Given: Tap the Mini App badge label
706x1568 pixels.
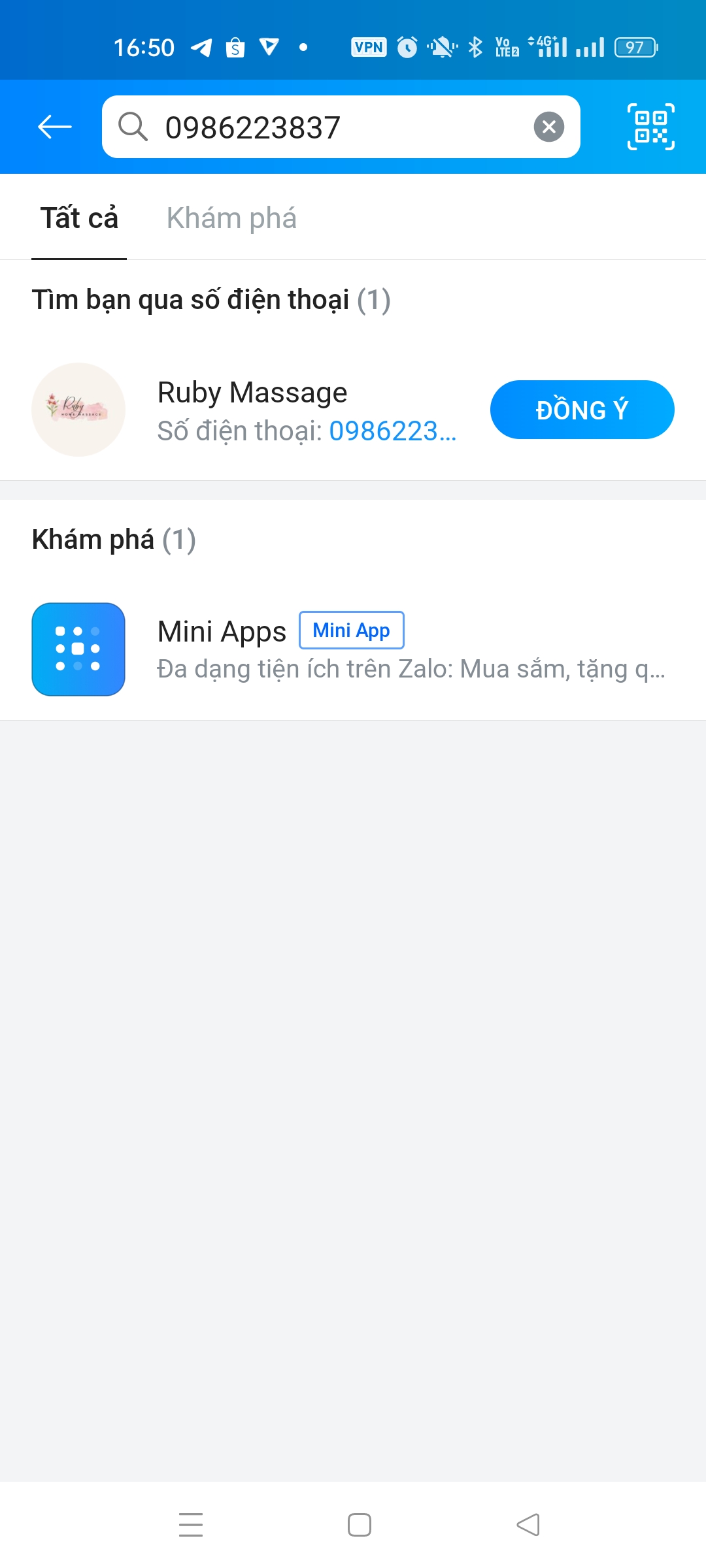Looking at the screenshot, I should (x=351, y=629).
